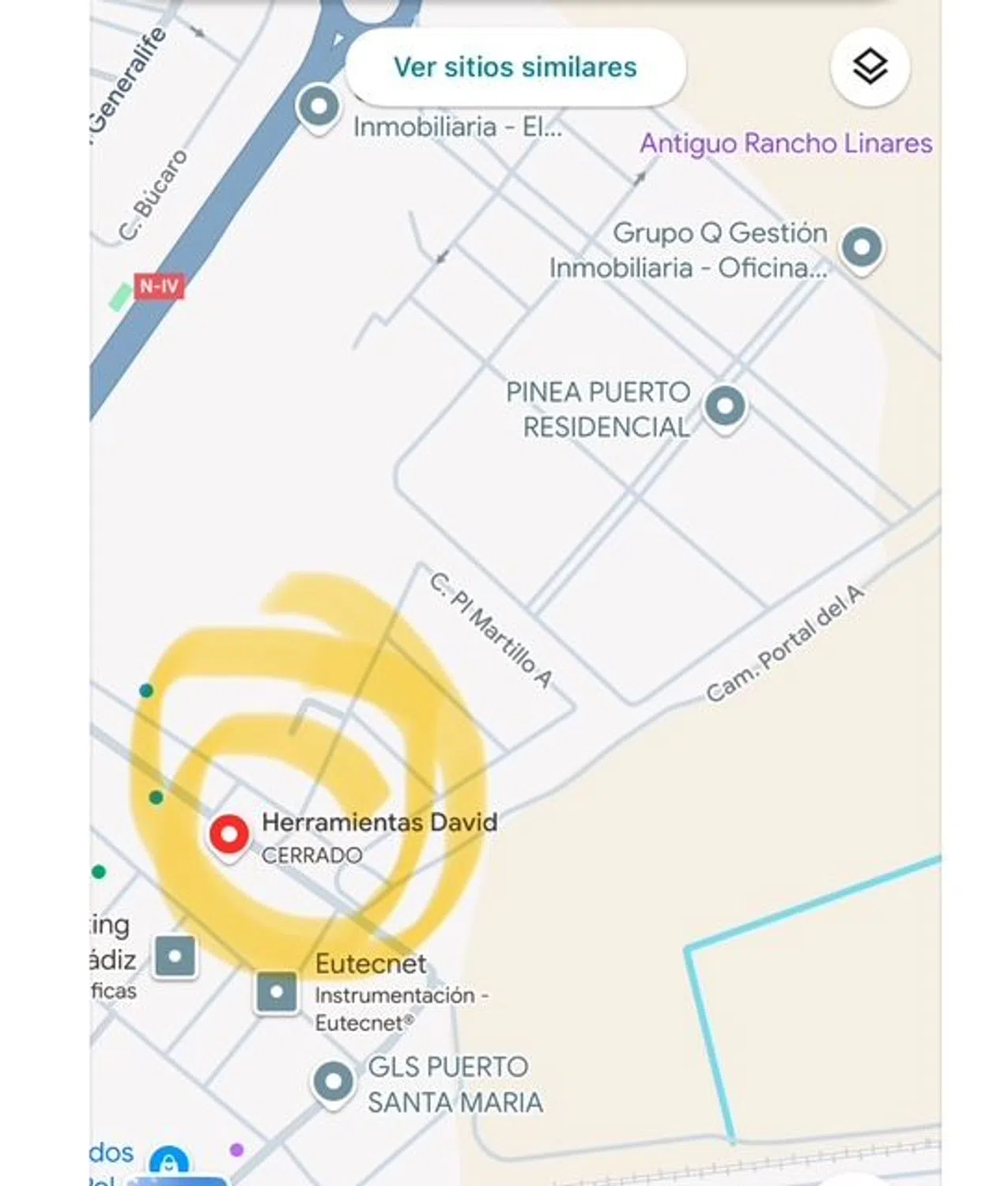This screenshot has height=1186, width=1008.
Task: Tap the Ver sitios similares button
Action: pyautogui.click(x=515, y=67)
